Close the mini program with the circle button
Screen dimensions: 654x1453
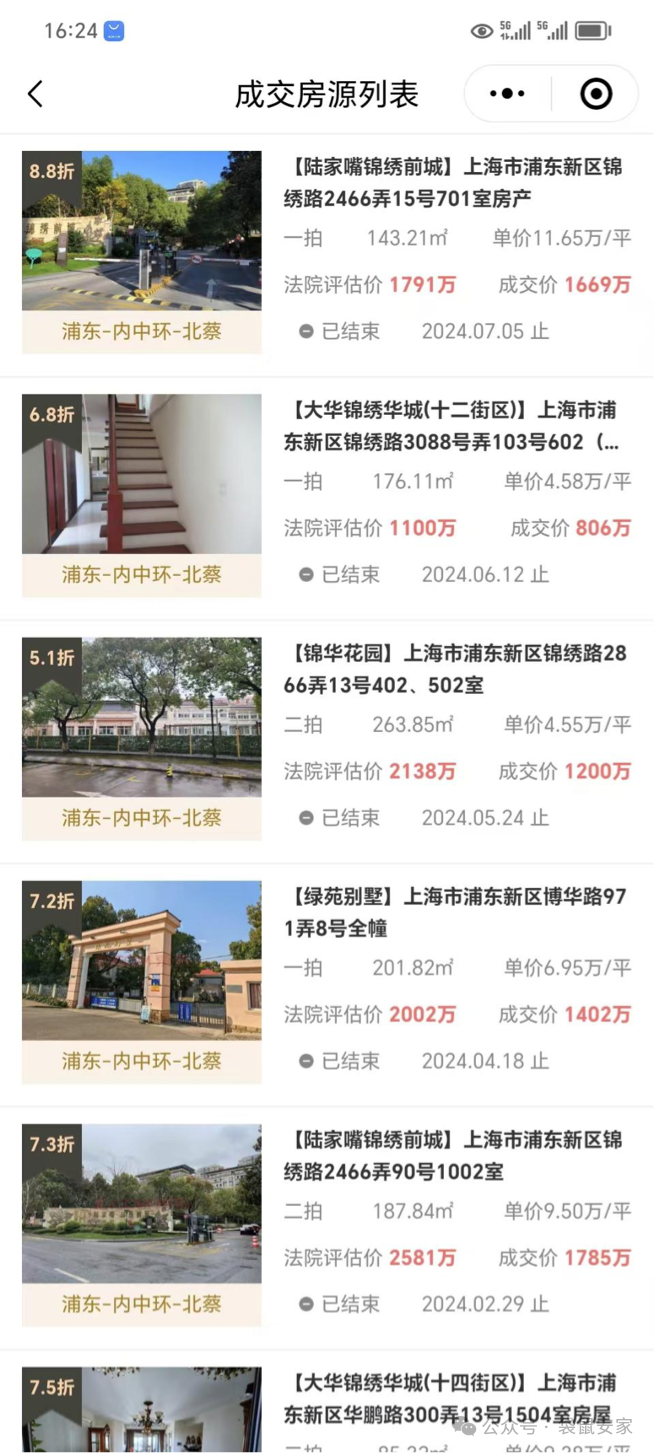click(x=596, y=94)
